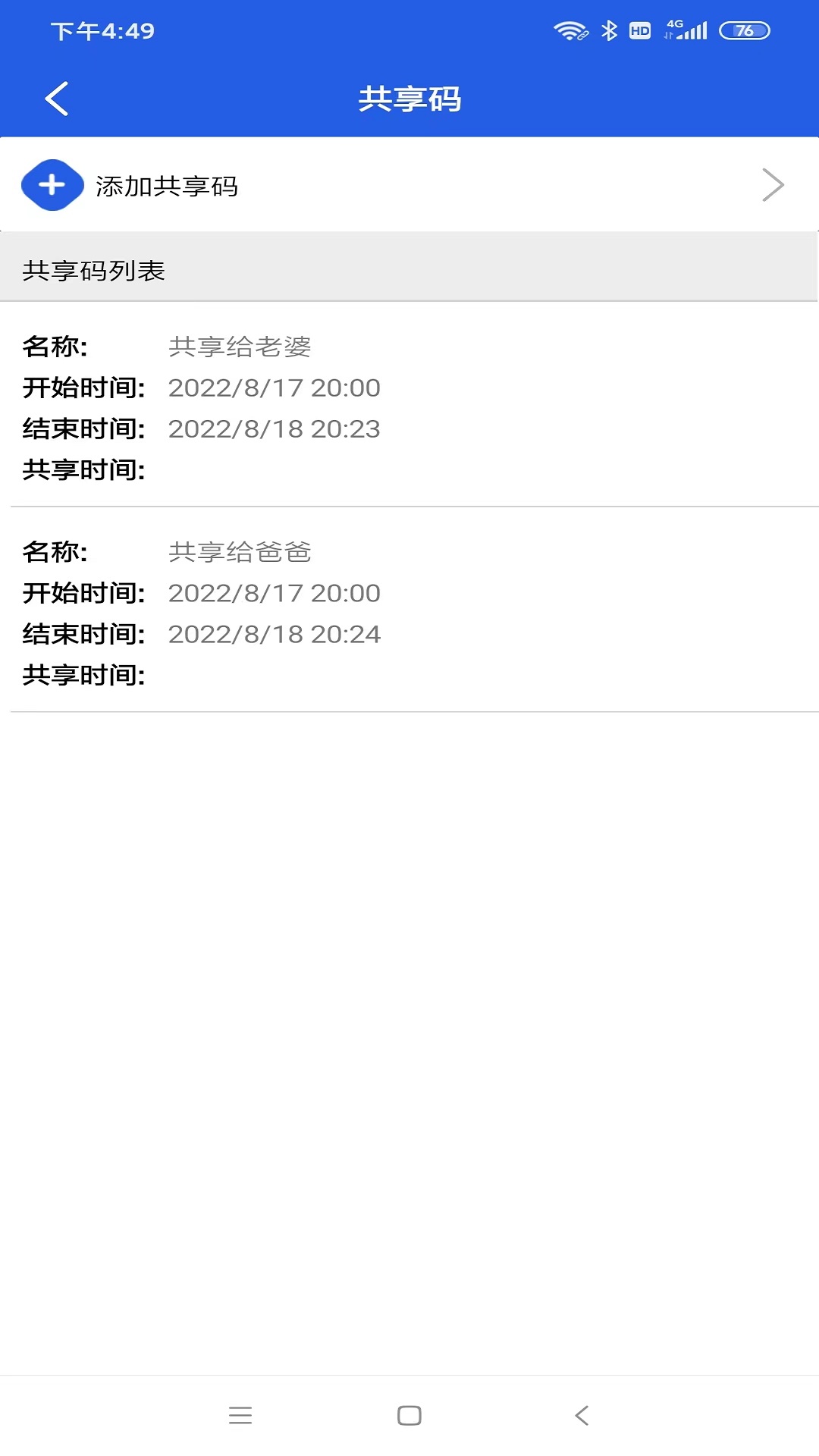The height and width of the screenshot is (1456, 819).
Task: Tap the 共享时间 field of 共享给老婆
Action: point(82,470)
